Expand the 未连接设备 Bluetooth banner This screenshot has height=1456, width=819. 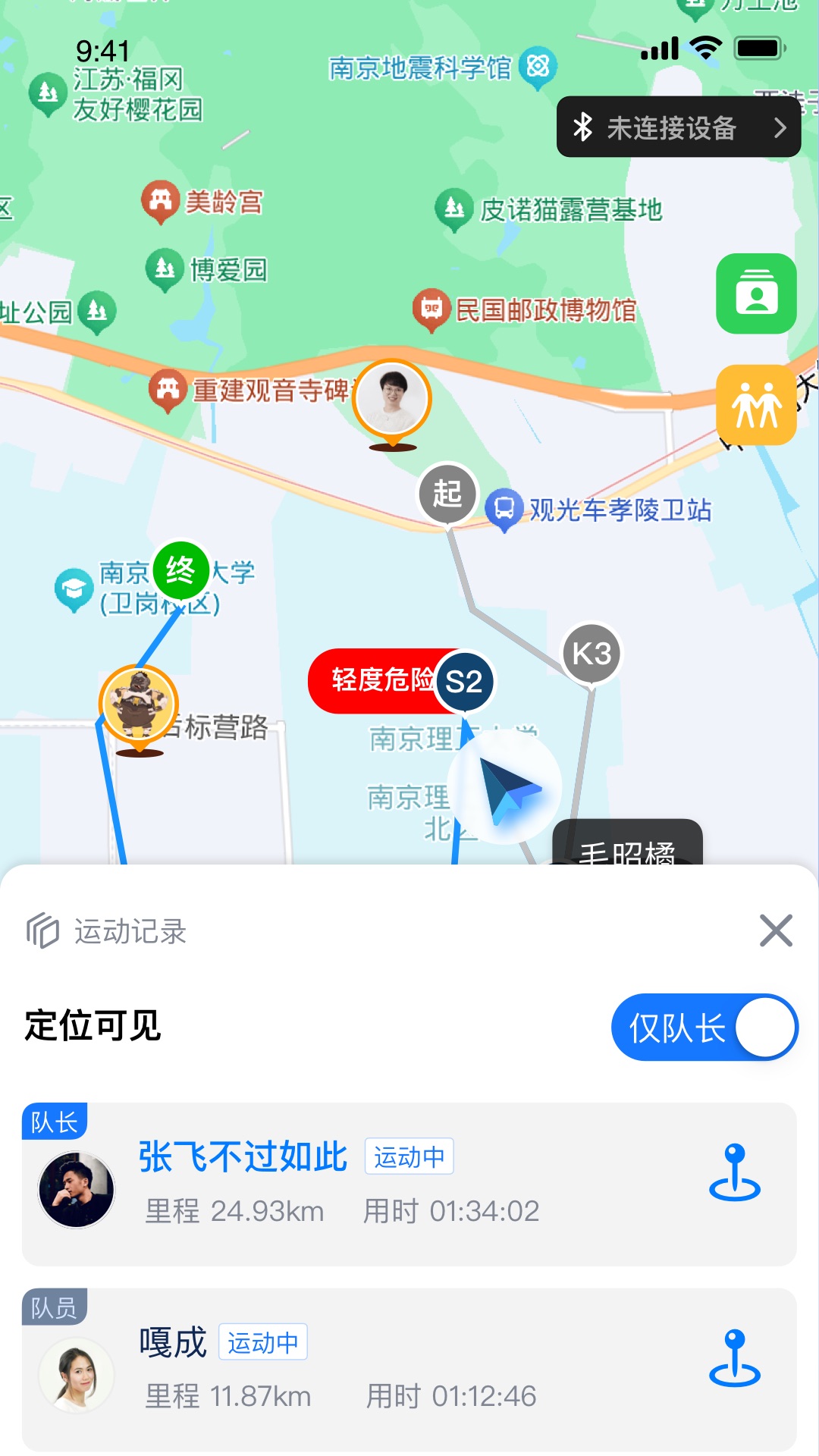pos(677,127)
